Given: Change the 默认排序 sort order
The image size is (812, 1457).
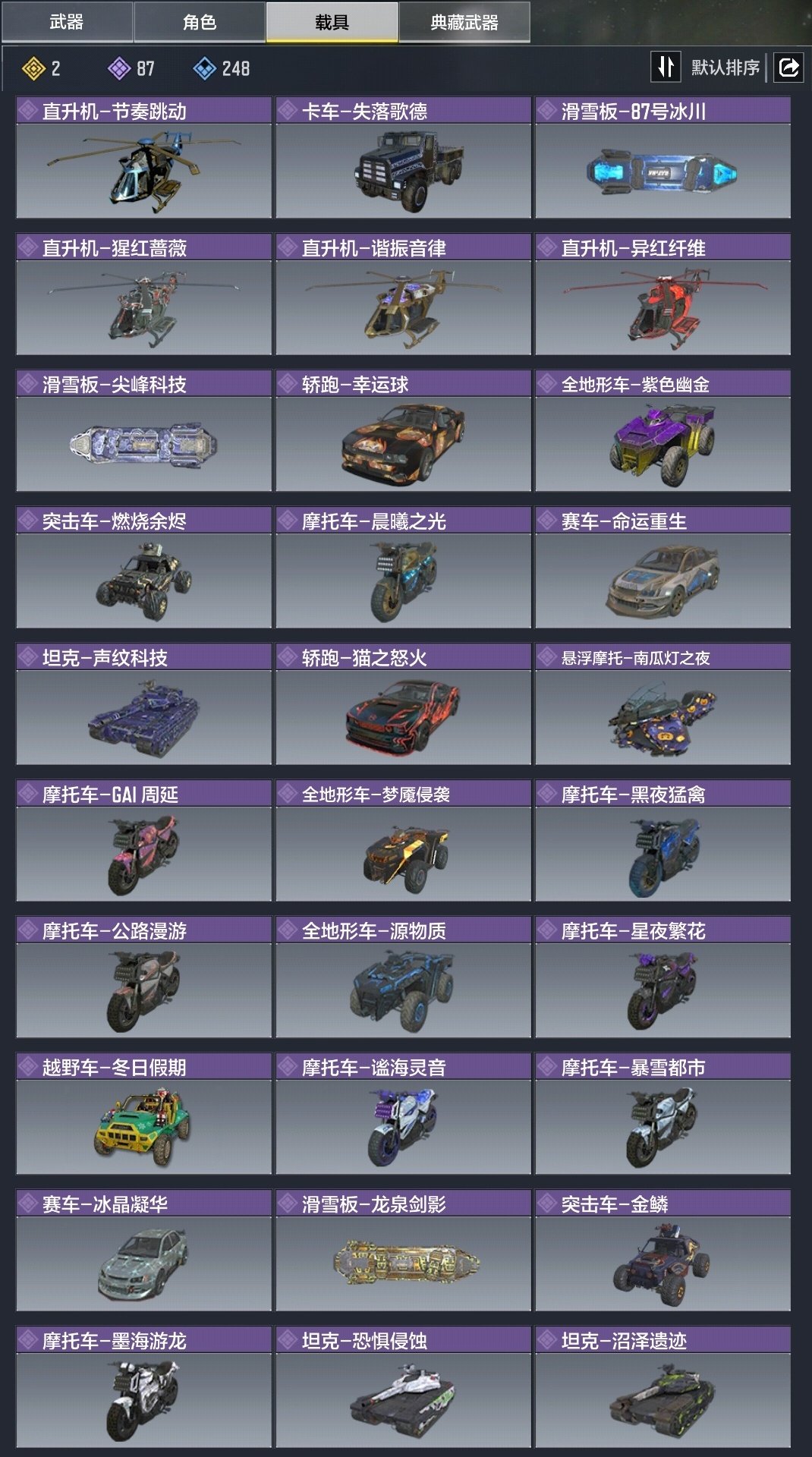Looking at the screenshot, I should tap(707, 68).
